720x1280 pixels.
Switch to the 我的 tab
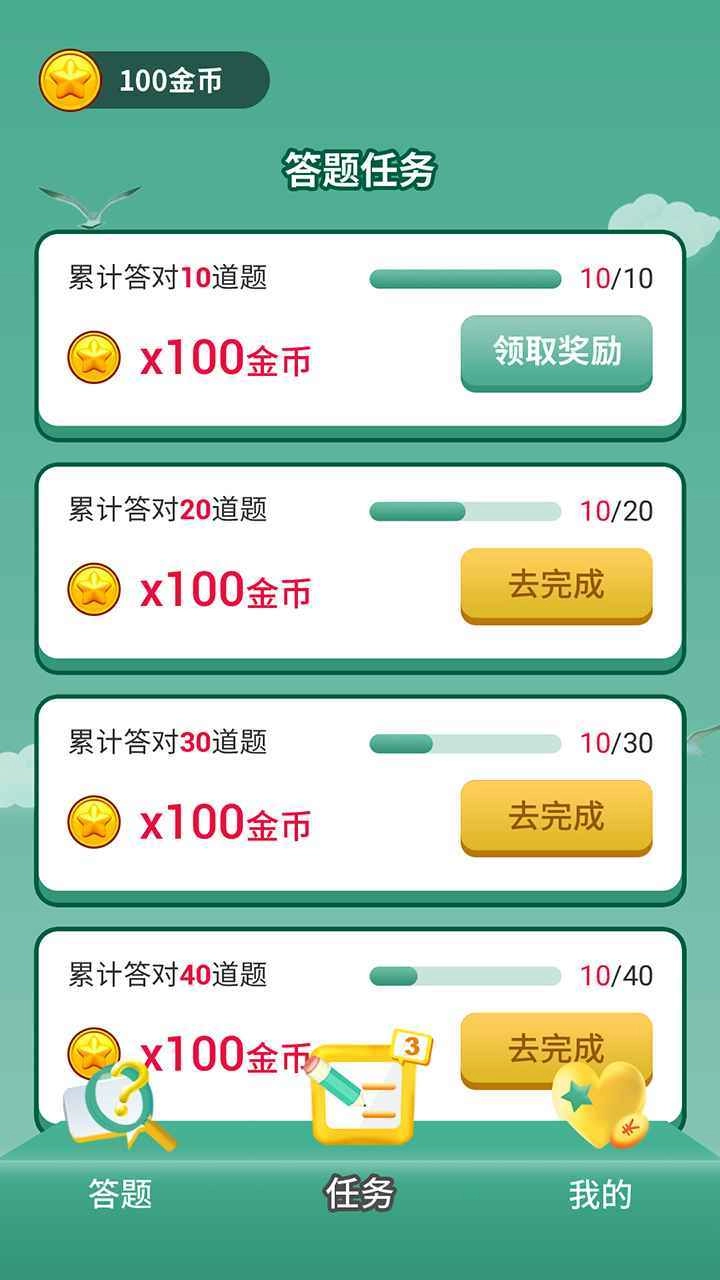pyautogui.click(x=600, y=1192)
